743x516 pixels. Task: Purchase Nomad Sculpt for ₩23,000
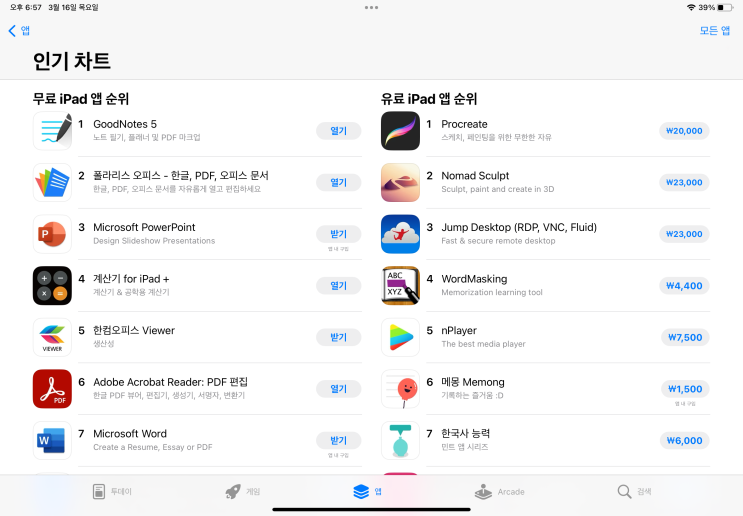point(684,182)
